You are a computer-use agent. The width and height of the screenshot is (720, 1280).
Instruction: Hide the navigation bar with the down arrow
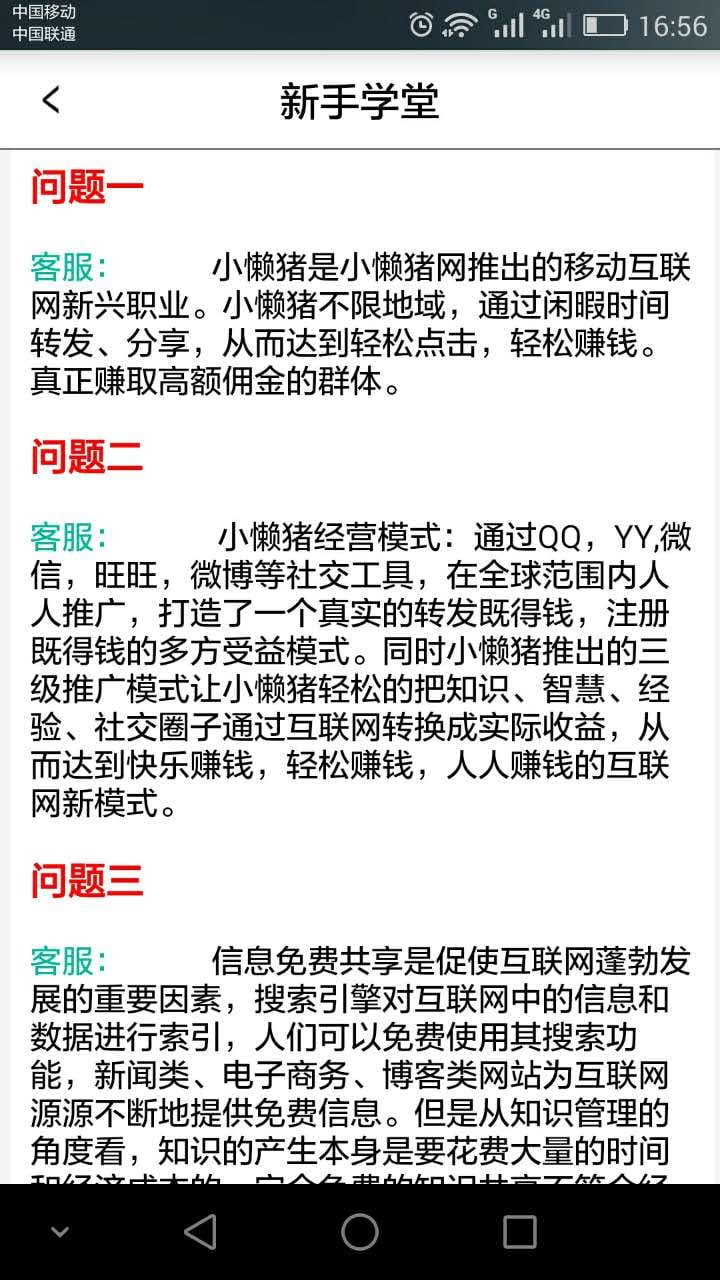60,1232
